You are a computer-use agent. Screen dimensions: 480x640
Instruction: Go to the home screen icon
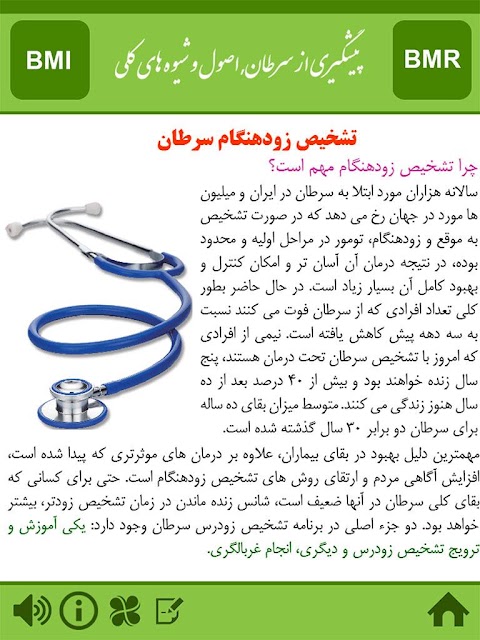(448, 610)
